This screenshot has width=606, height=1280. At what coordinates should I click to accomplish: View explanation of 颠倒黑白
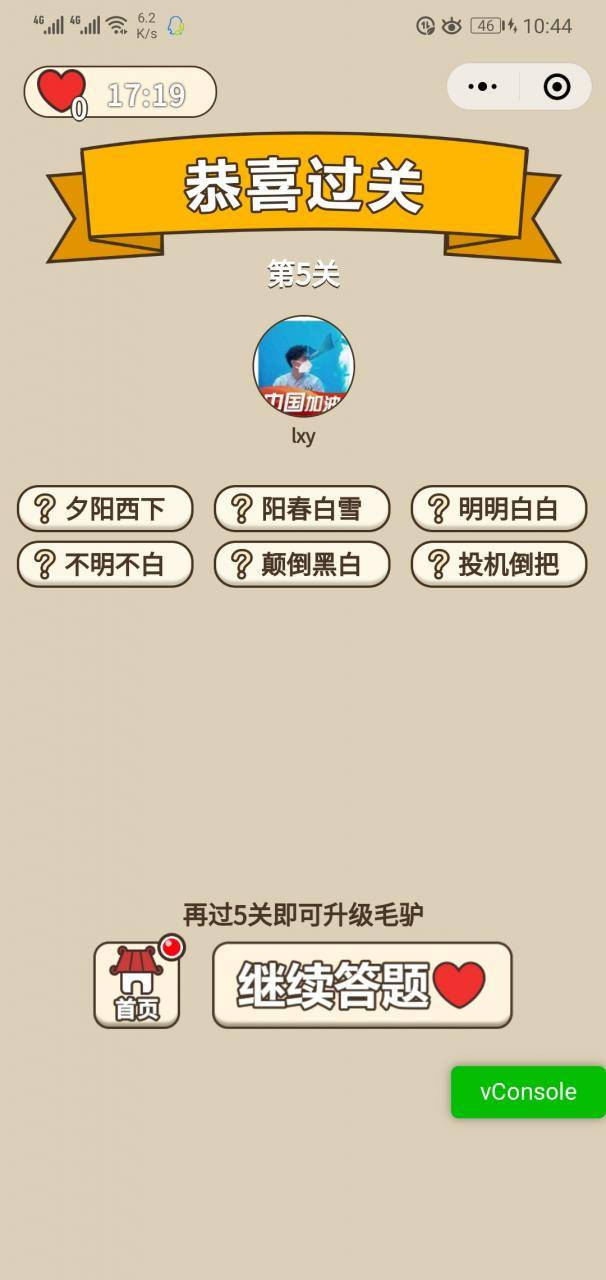tap(301, 564)
